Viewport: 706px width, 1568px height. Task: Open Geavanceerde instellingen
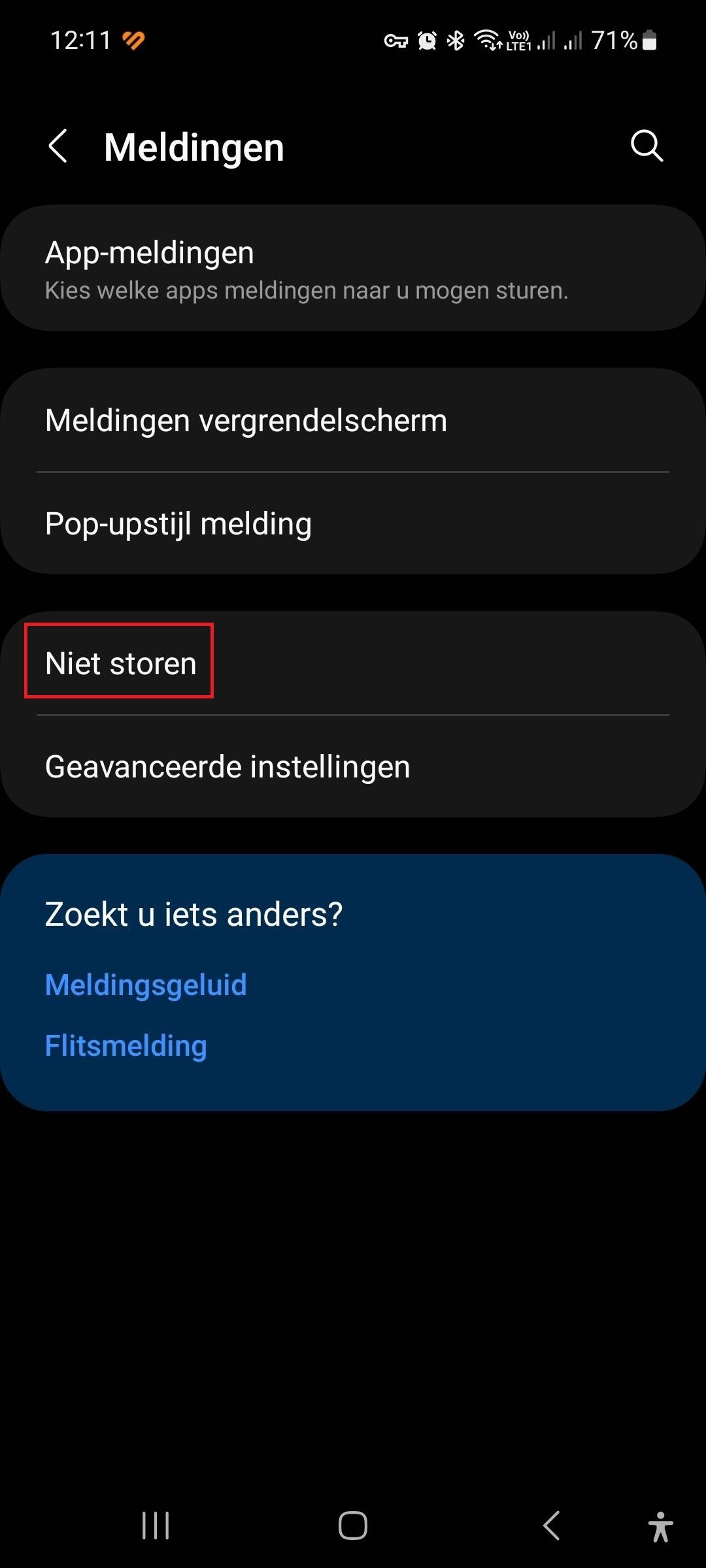353,766
